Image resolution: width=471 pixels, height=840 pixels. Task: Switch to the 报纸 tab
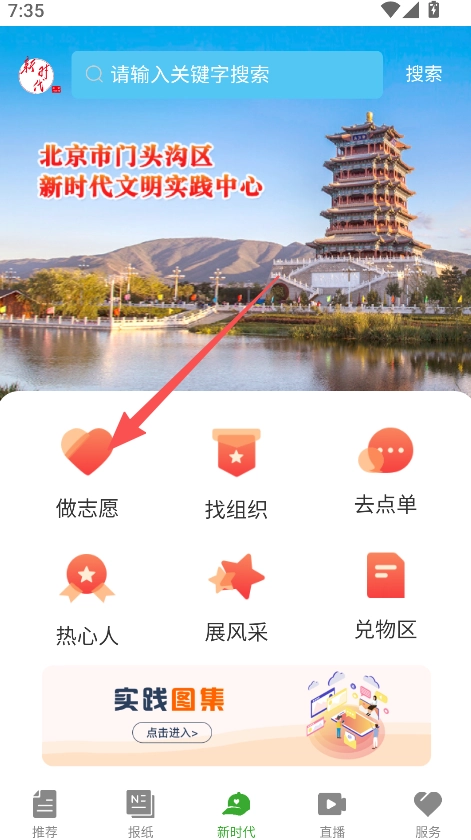point(140,814)
